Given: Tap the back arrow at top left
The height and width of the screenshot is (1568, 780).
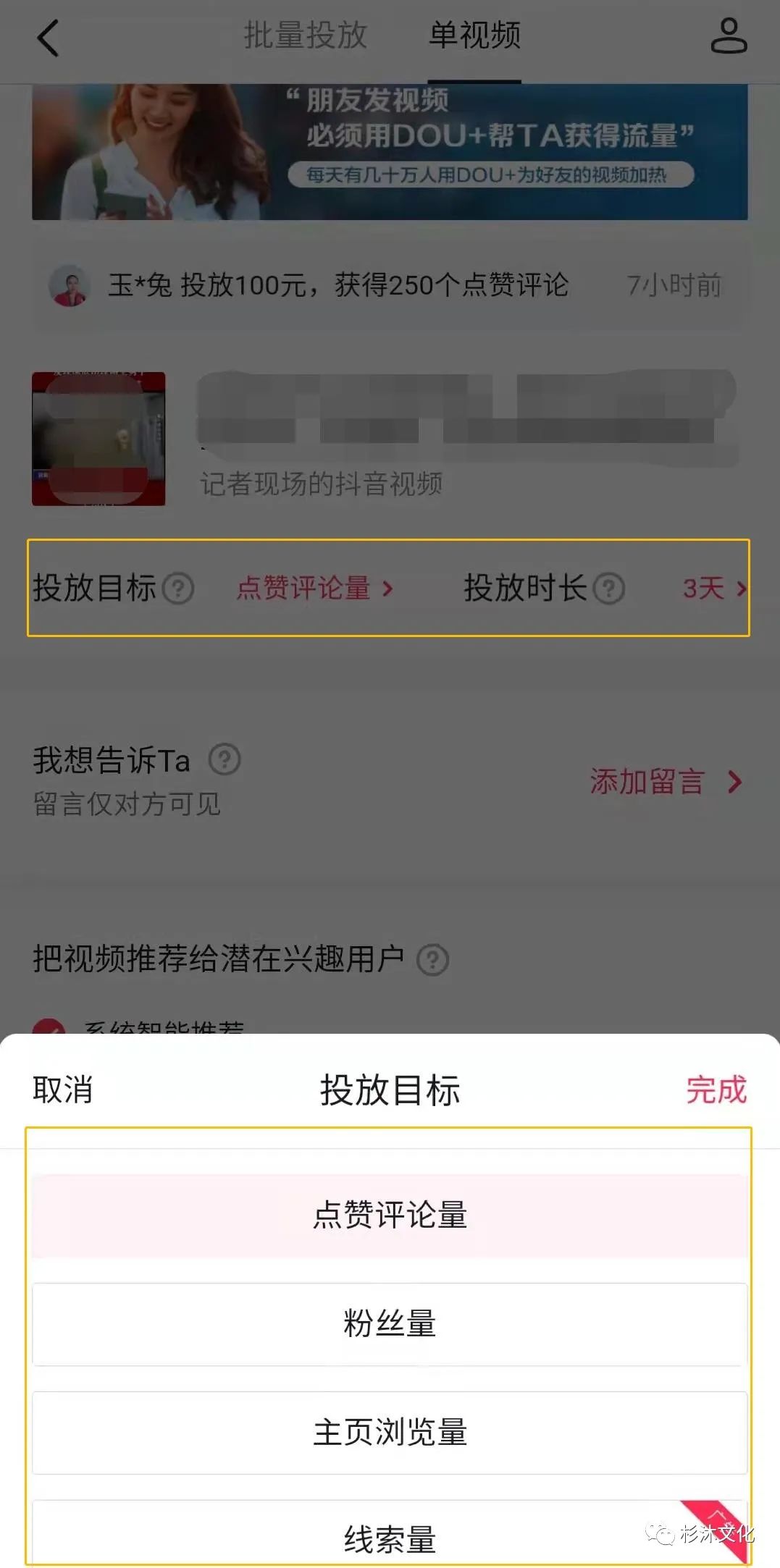Looking at the screenshot, I should 48,38.
